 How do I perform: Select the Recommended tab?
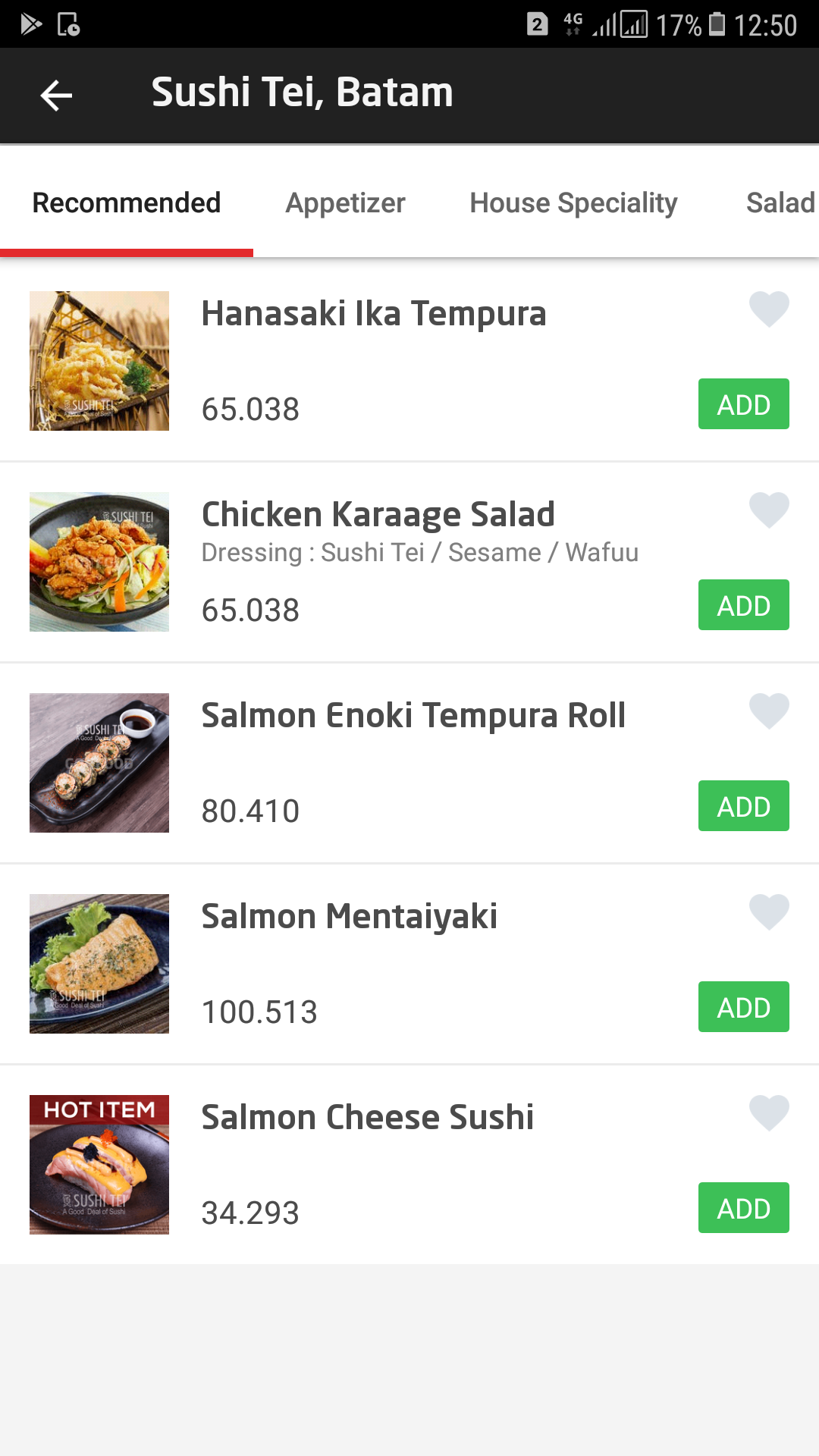(x=127, y=203)
